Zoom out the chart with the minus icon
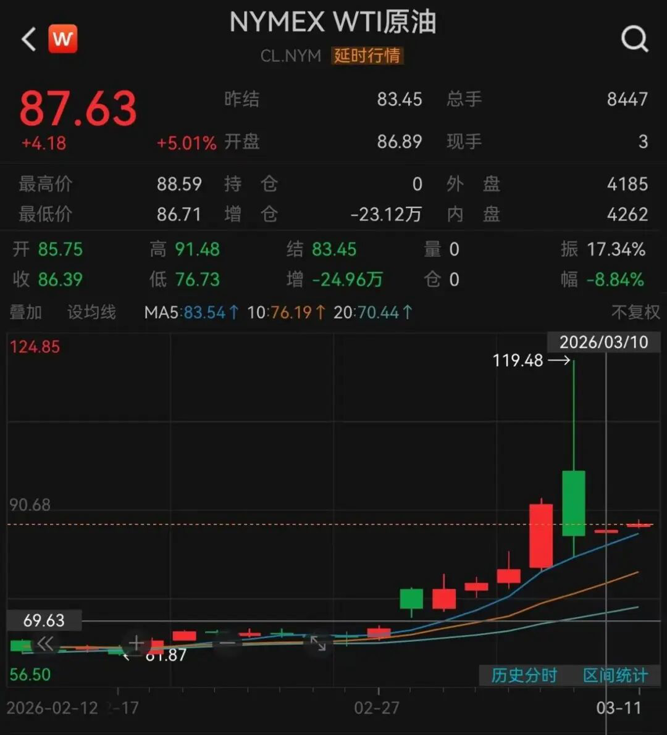Image resolution: width=667 pixels, height=735 pixels. (x=228, y=644)
